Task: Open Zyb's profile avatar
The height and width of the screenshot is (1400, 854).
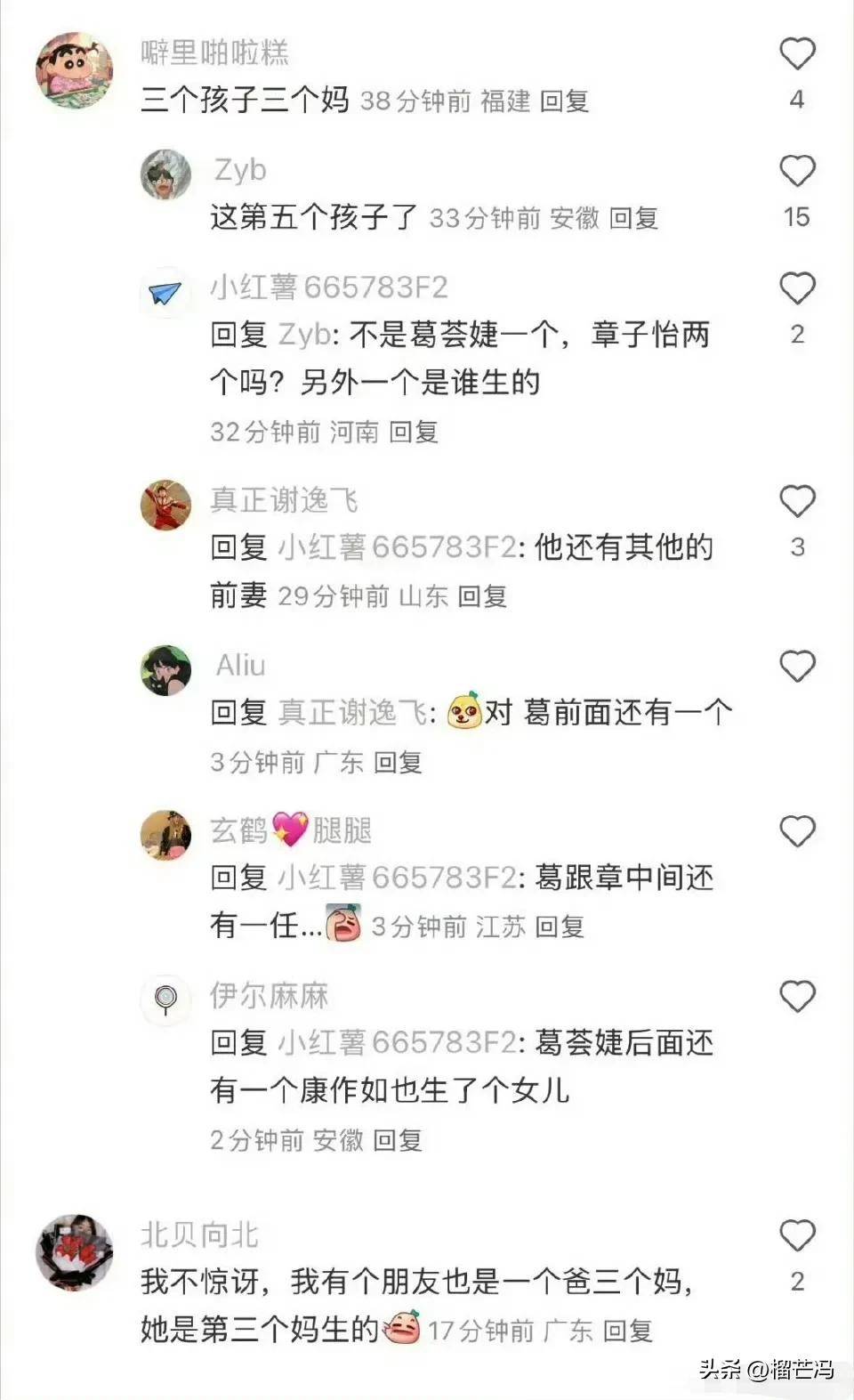Action: [166, 174]
